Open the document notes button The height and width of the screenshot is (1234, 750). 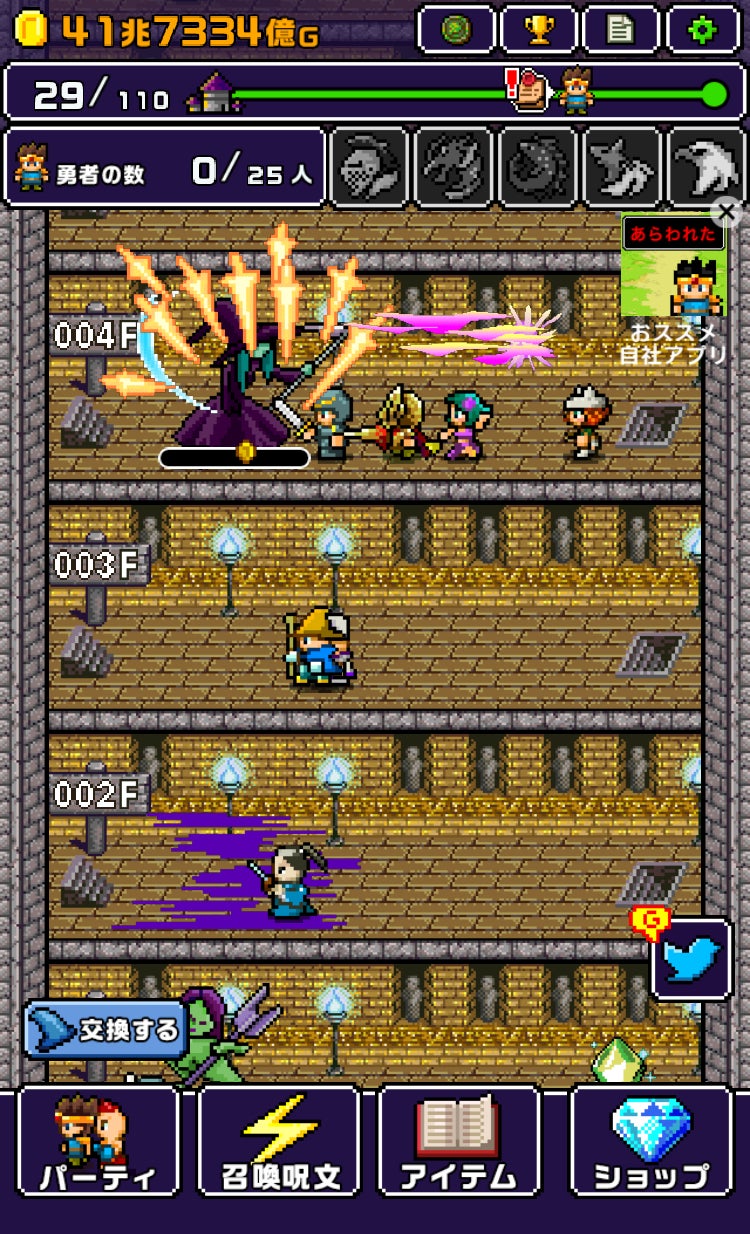[621, 29]
